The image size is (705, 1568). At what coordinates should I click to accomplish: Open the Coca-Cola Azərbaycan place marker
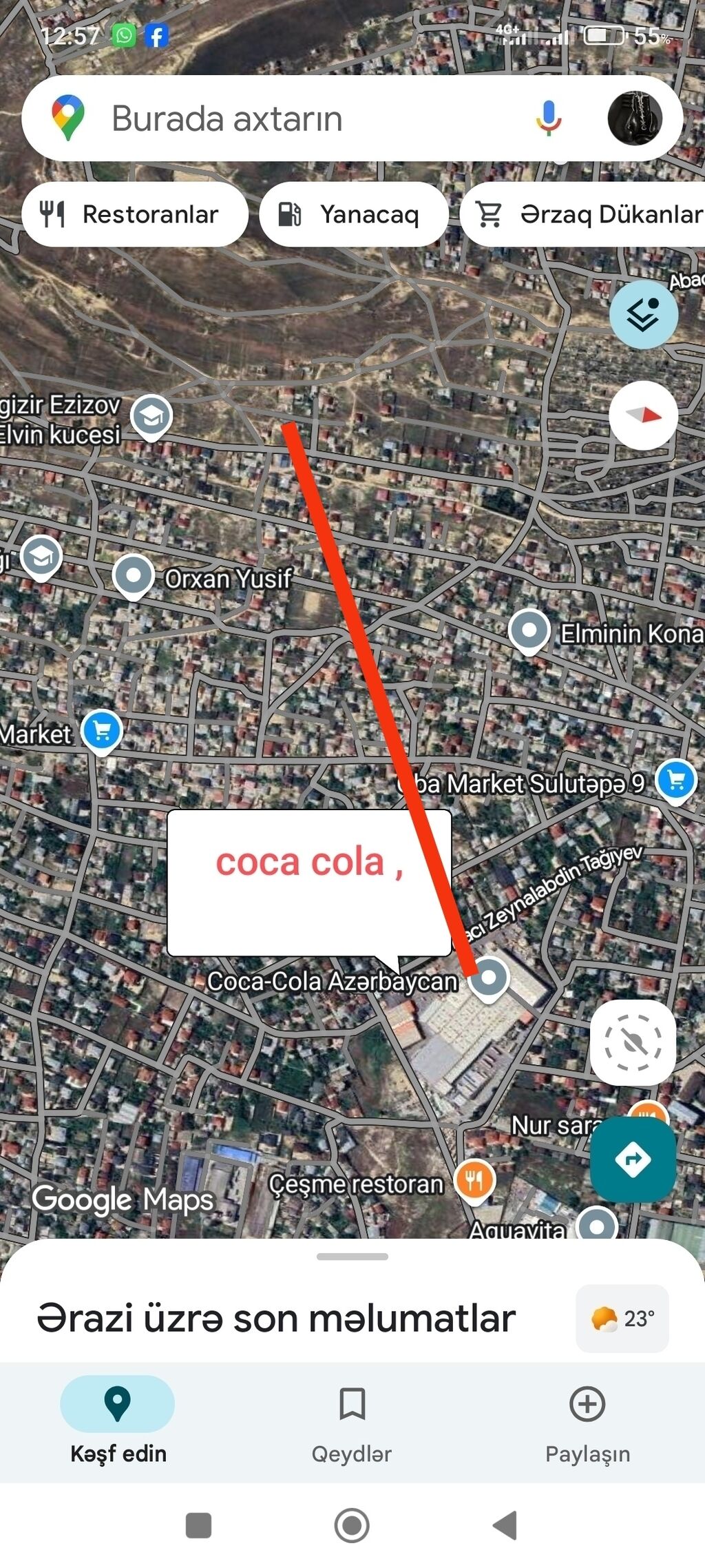[489, 977]
